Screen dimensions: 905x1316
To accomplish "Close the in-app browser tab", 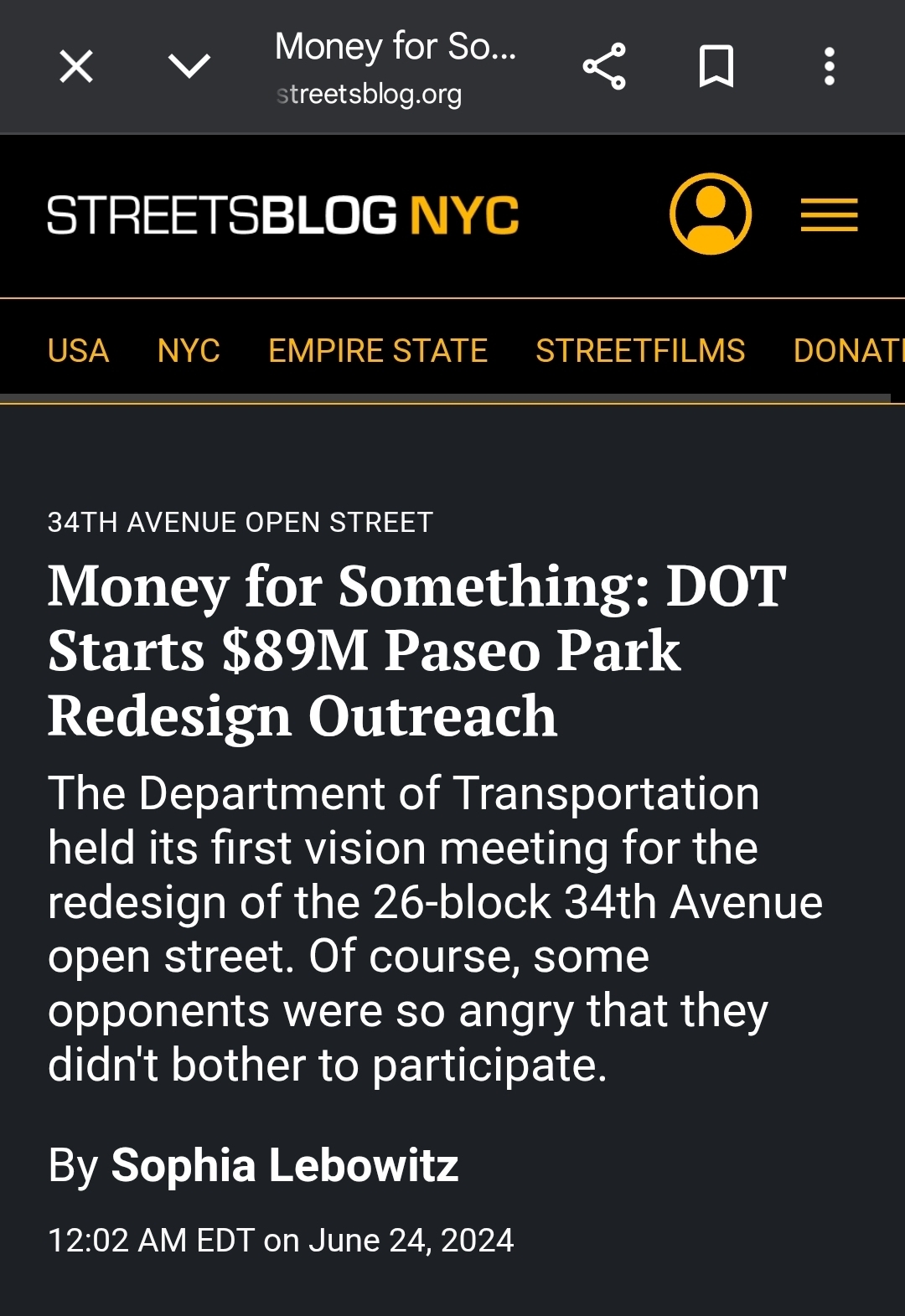I will 76,66.
